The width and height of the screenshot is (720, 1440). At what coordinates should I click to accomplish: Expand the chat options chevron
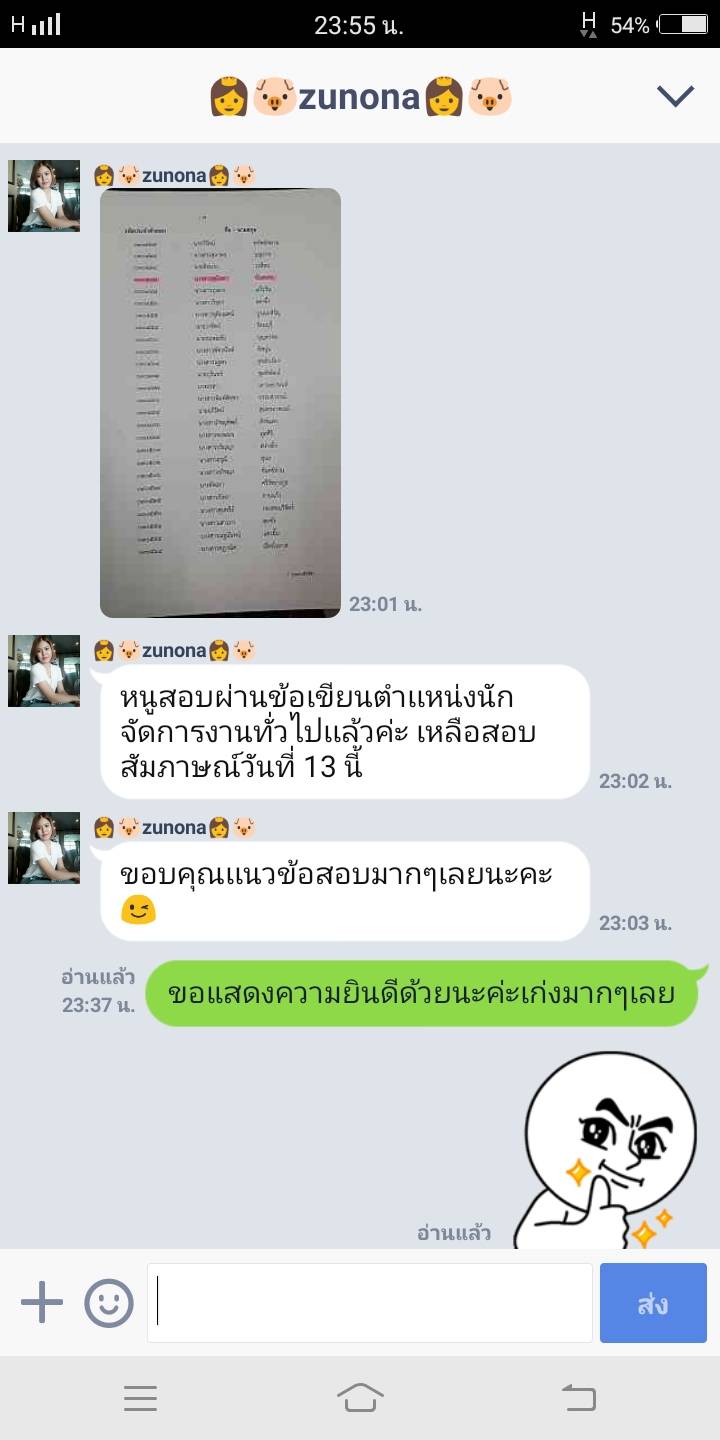pos(675,96)
